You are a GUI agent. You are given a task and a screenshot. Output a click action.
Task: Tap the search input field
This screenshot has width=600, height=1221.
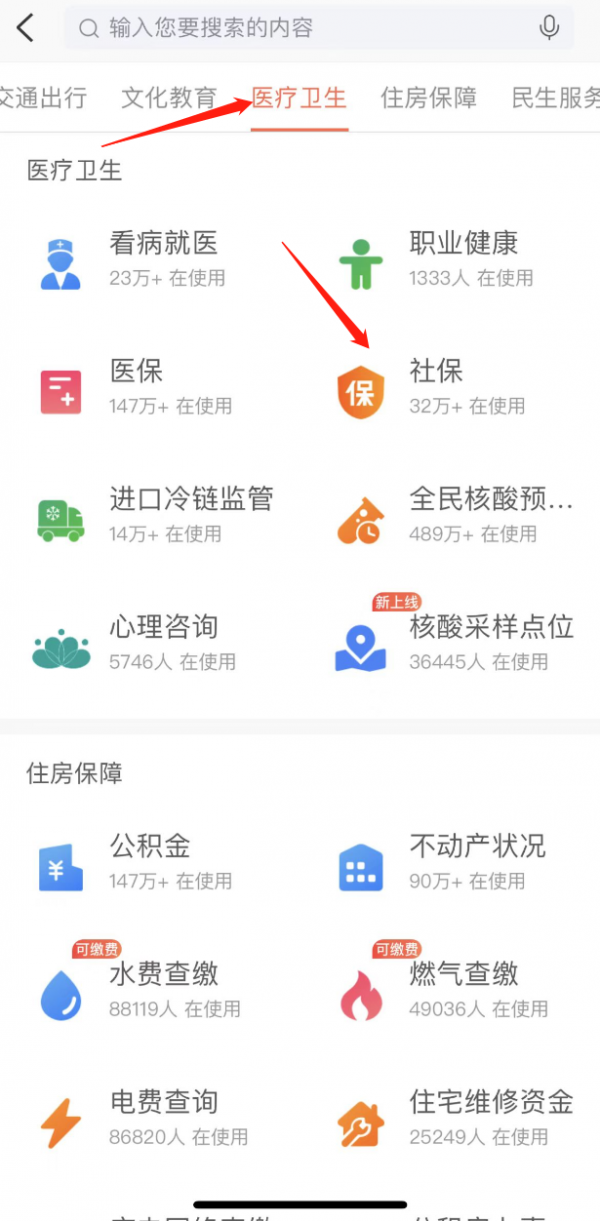tap(300, 28)
